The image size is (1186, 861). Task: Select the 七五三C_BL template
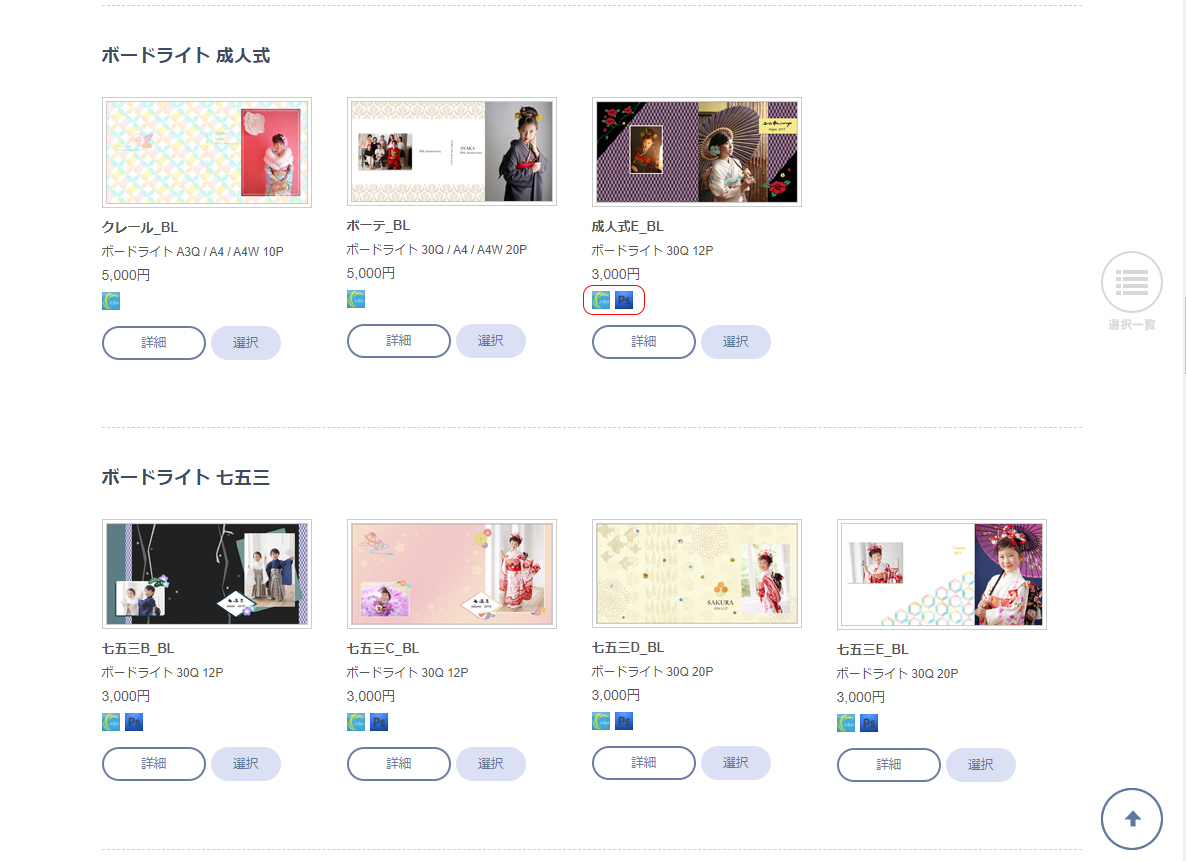point(491,763)
